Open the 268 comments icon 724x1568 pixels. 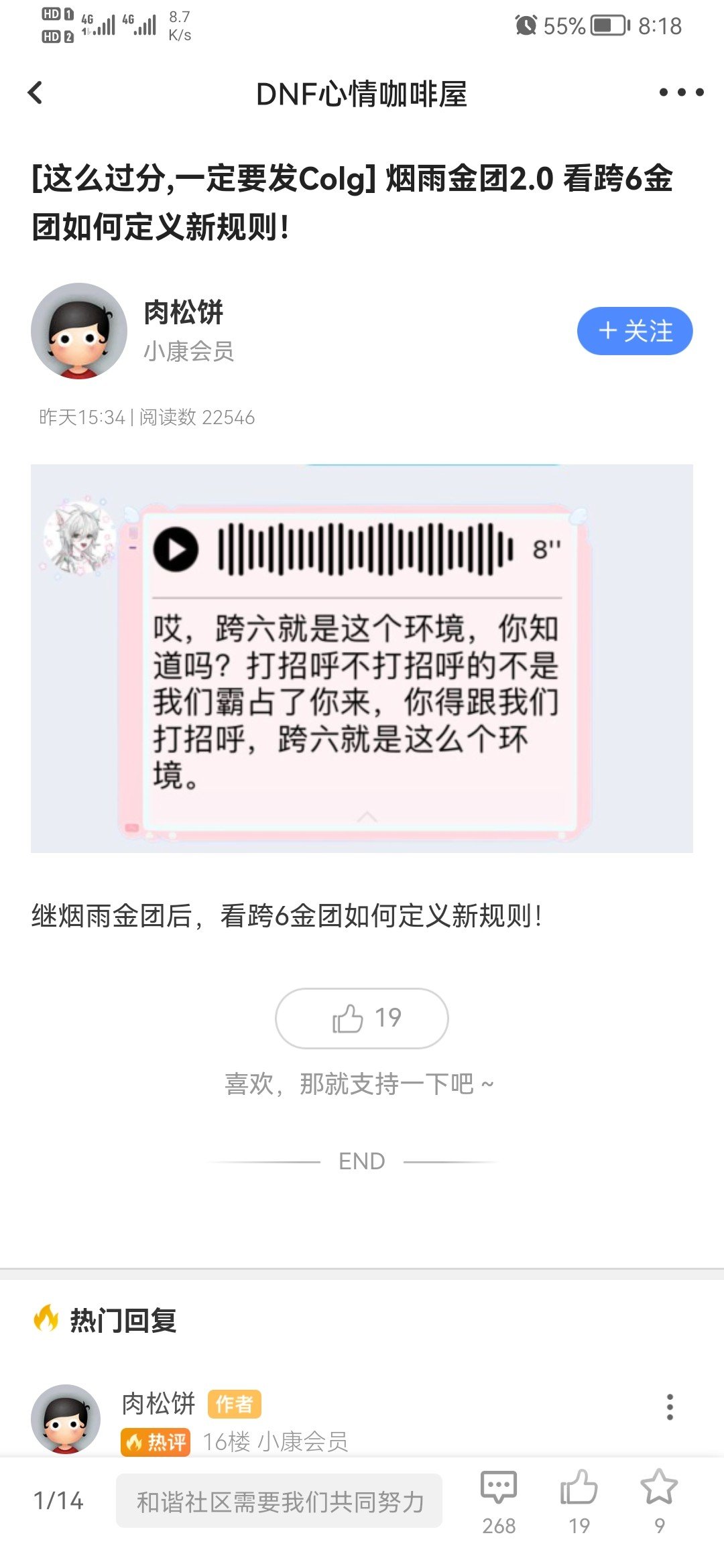(499, 1502)
